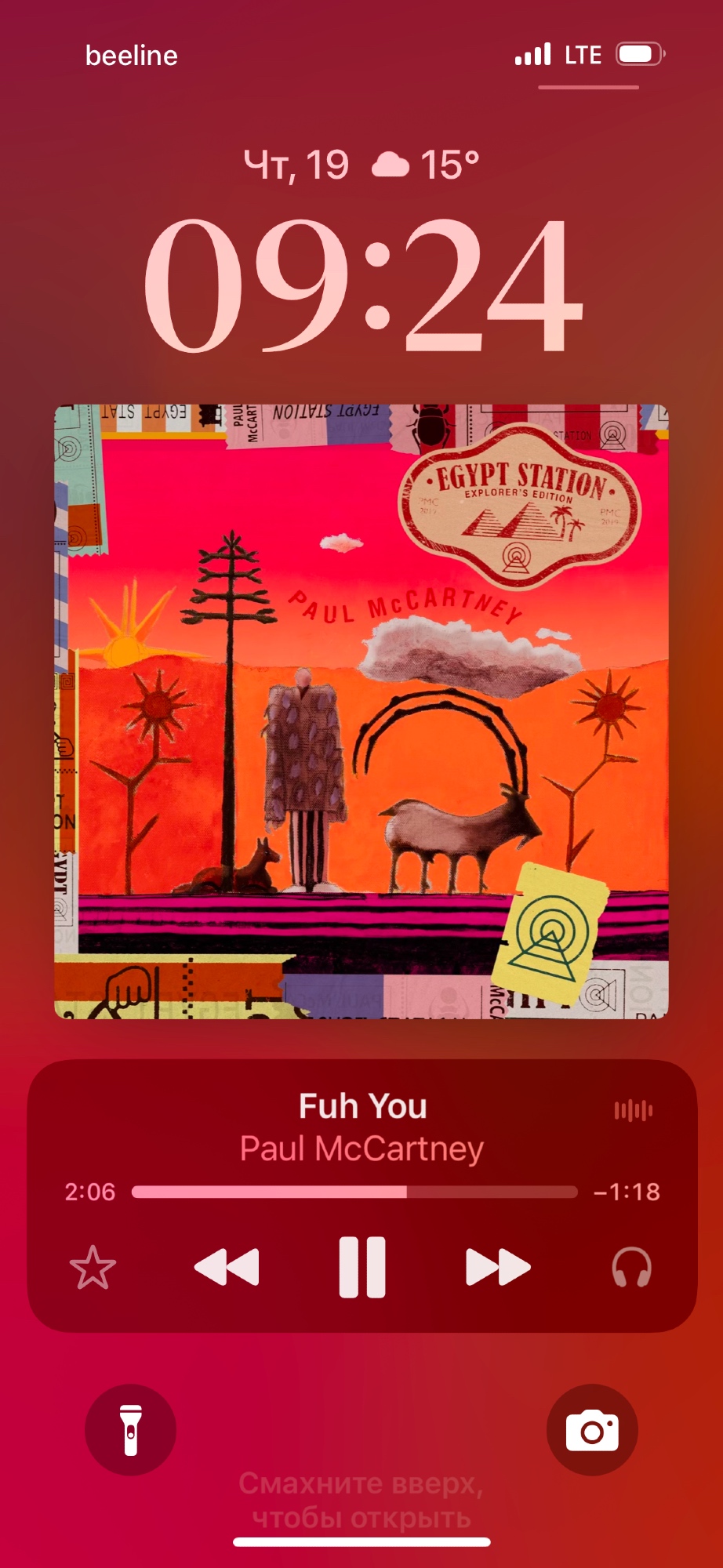This screenshot has height=1568, width=723.
Task: Pause the song Fuh You
Action: point(361,1267)
